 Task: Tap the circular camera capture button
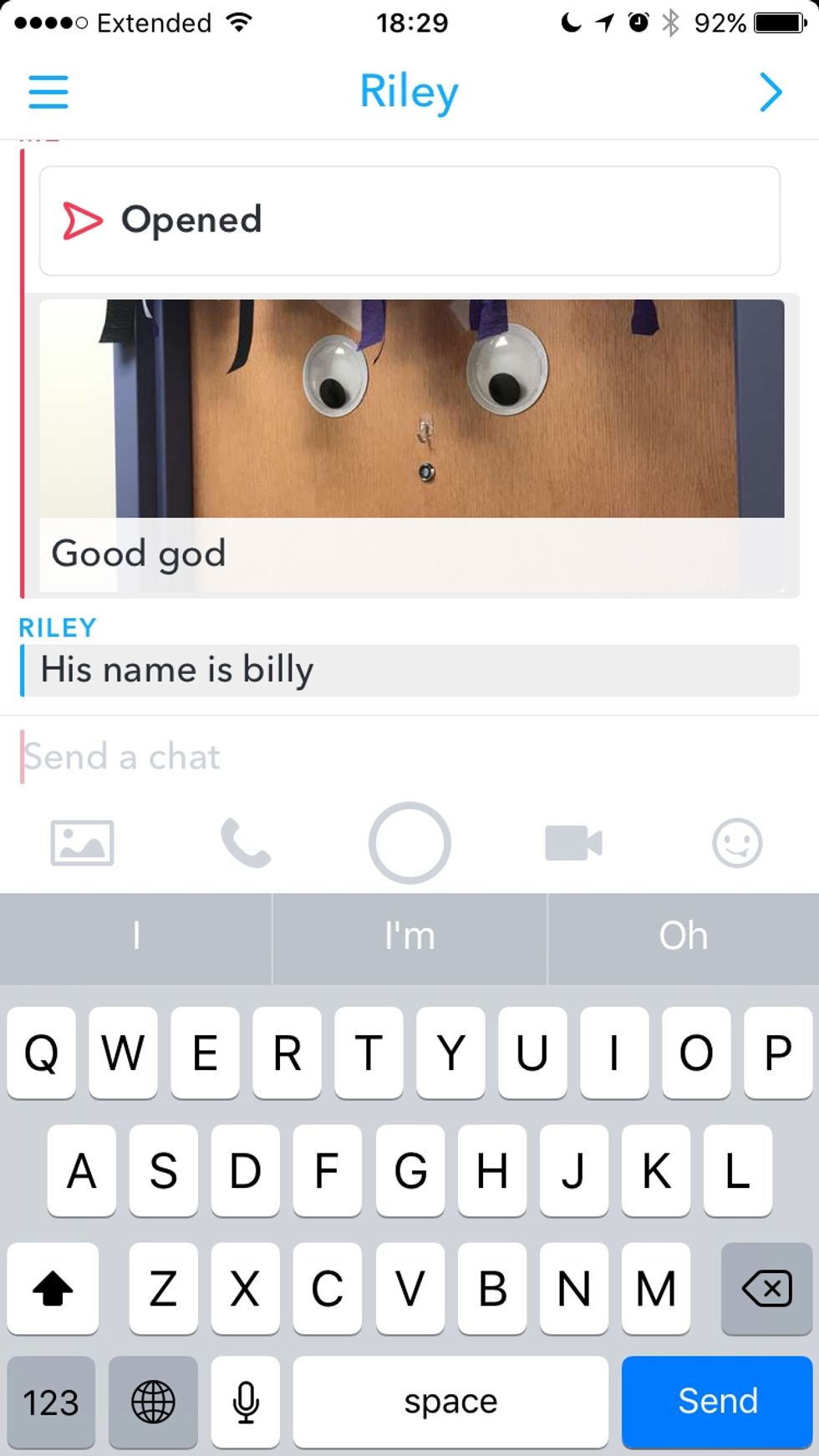pyautogui.click(x=409, y=843)
